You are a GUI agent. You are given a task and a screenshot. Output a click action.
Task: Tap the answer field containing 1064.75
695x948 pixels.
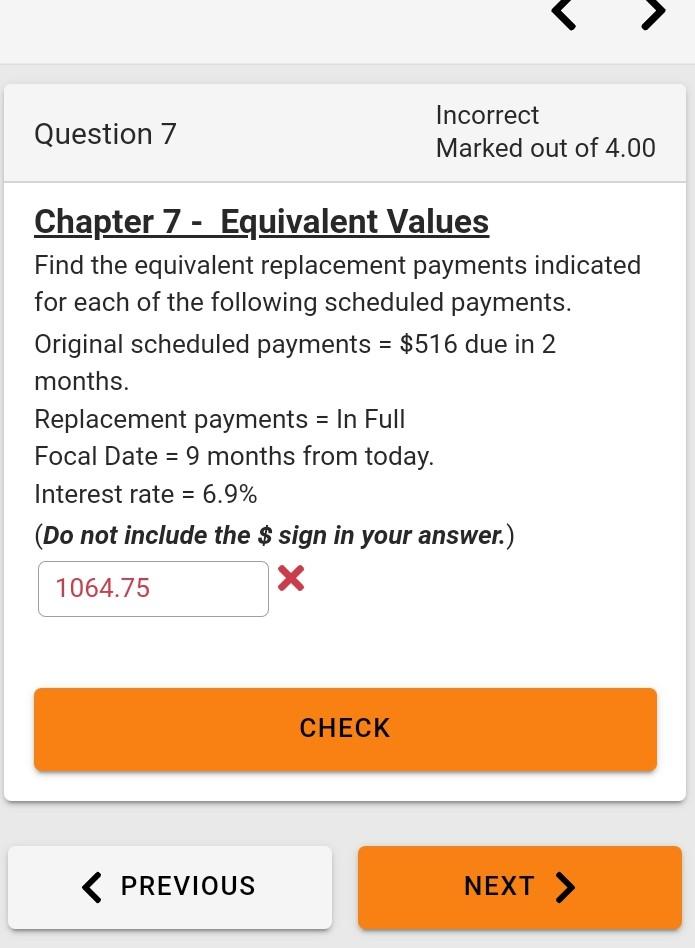153,589
